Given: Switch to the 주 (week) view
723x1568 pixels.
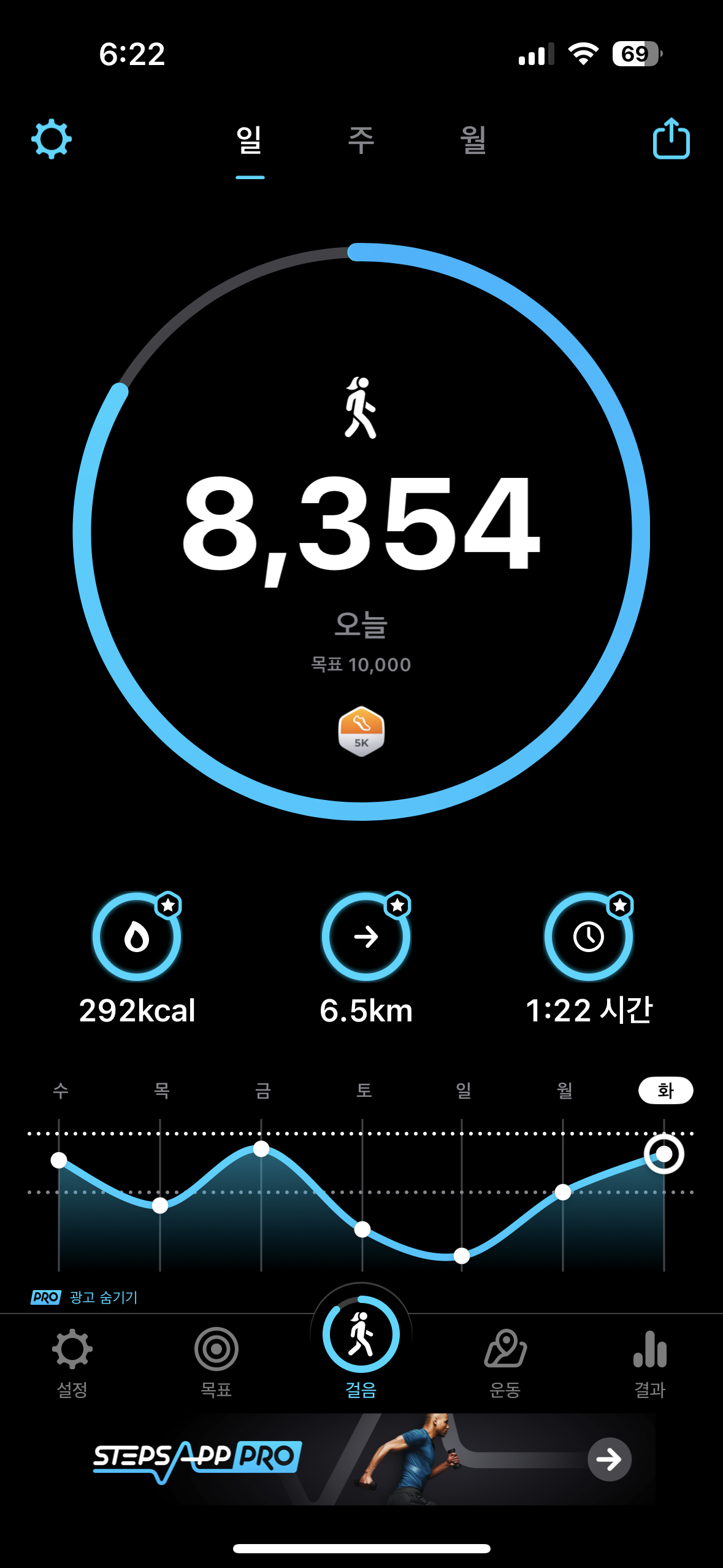Looking at the screenshot, I should click(361, 140).
